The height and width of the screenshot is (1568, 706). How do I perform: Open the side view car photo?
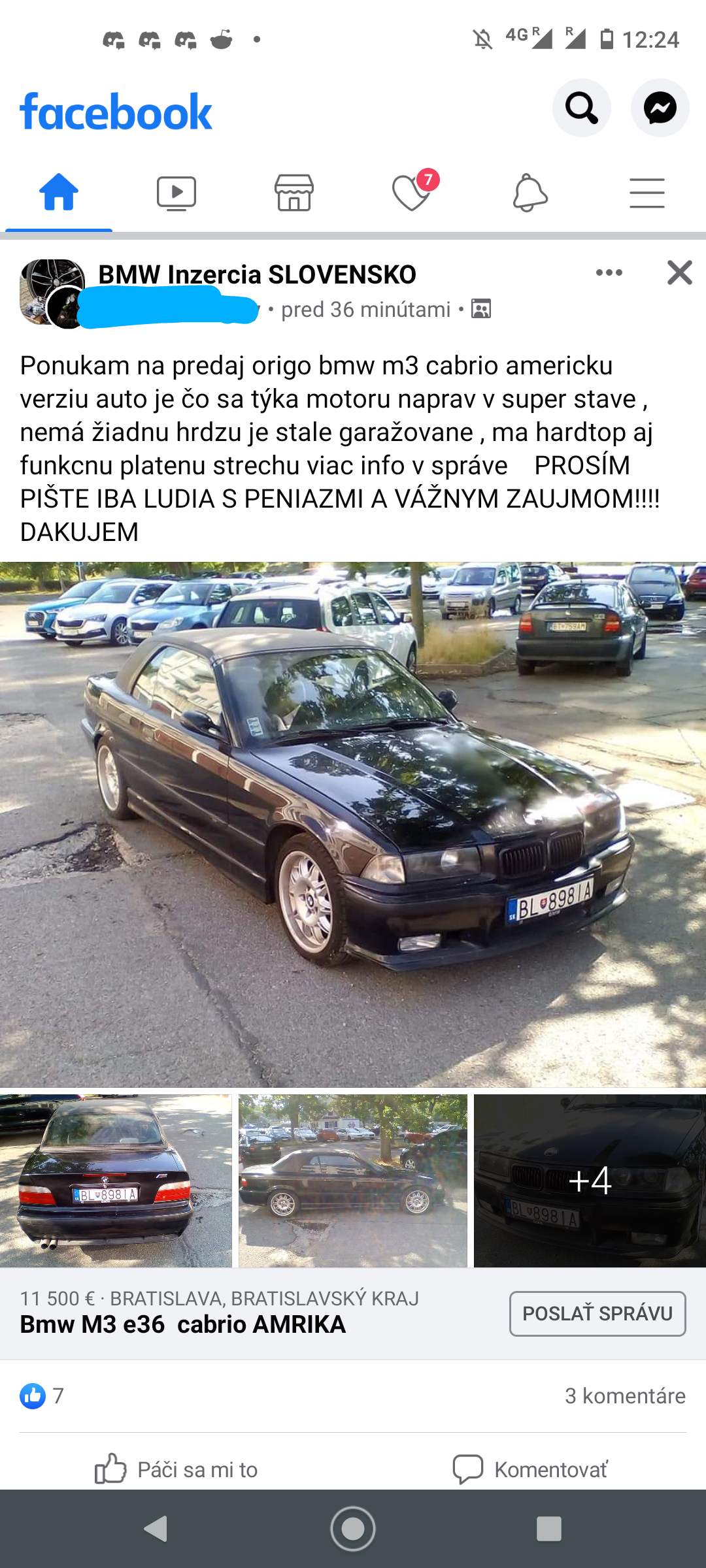pyautogui.click(x=353, y=1181)
